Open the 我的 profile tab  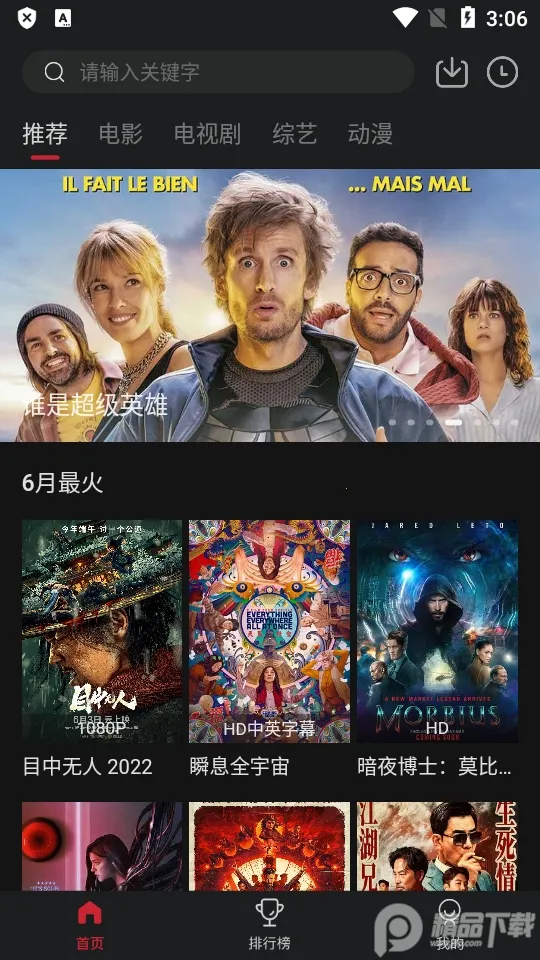[x=449, y=924]
